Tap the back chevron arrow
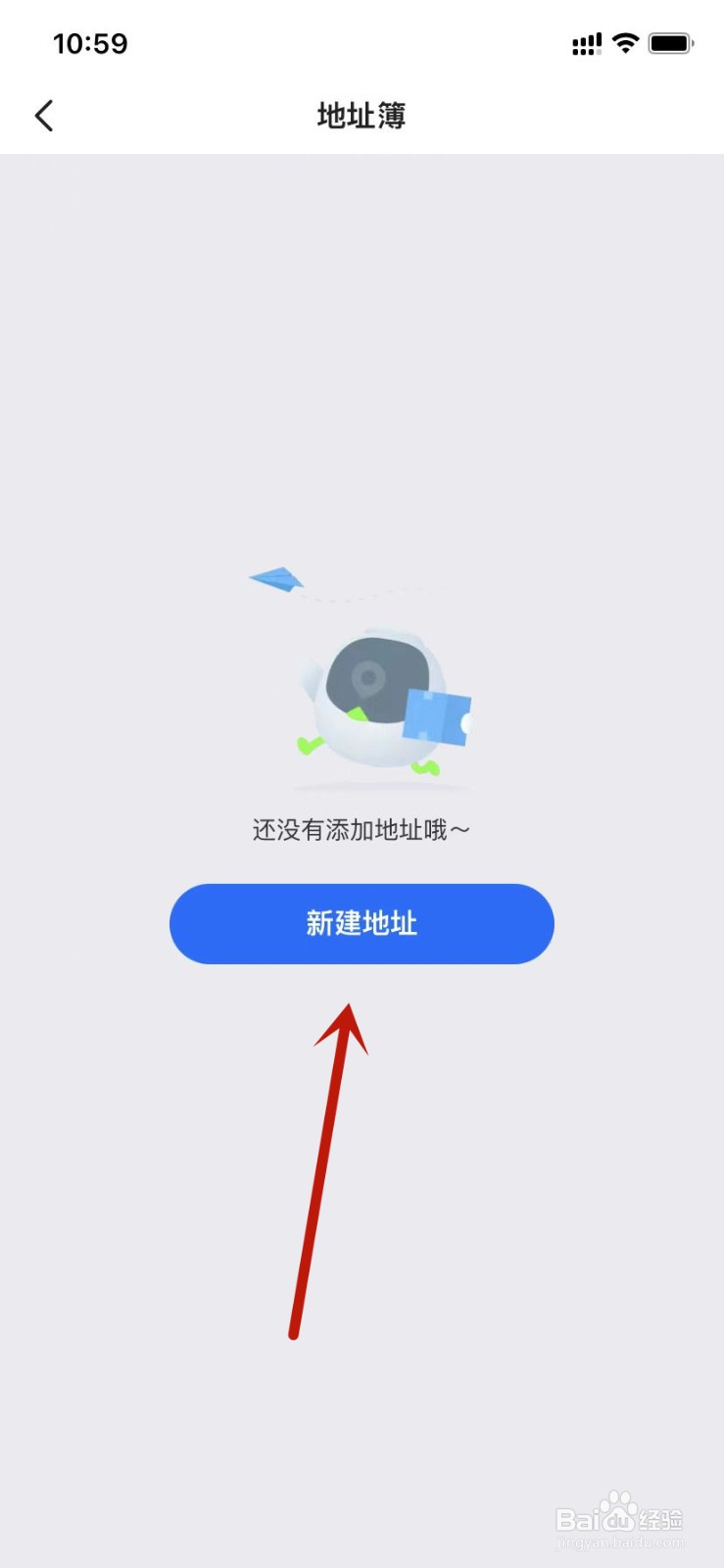This screenshot has width=724, height=1568. [x=43, y=115]
